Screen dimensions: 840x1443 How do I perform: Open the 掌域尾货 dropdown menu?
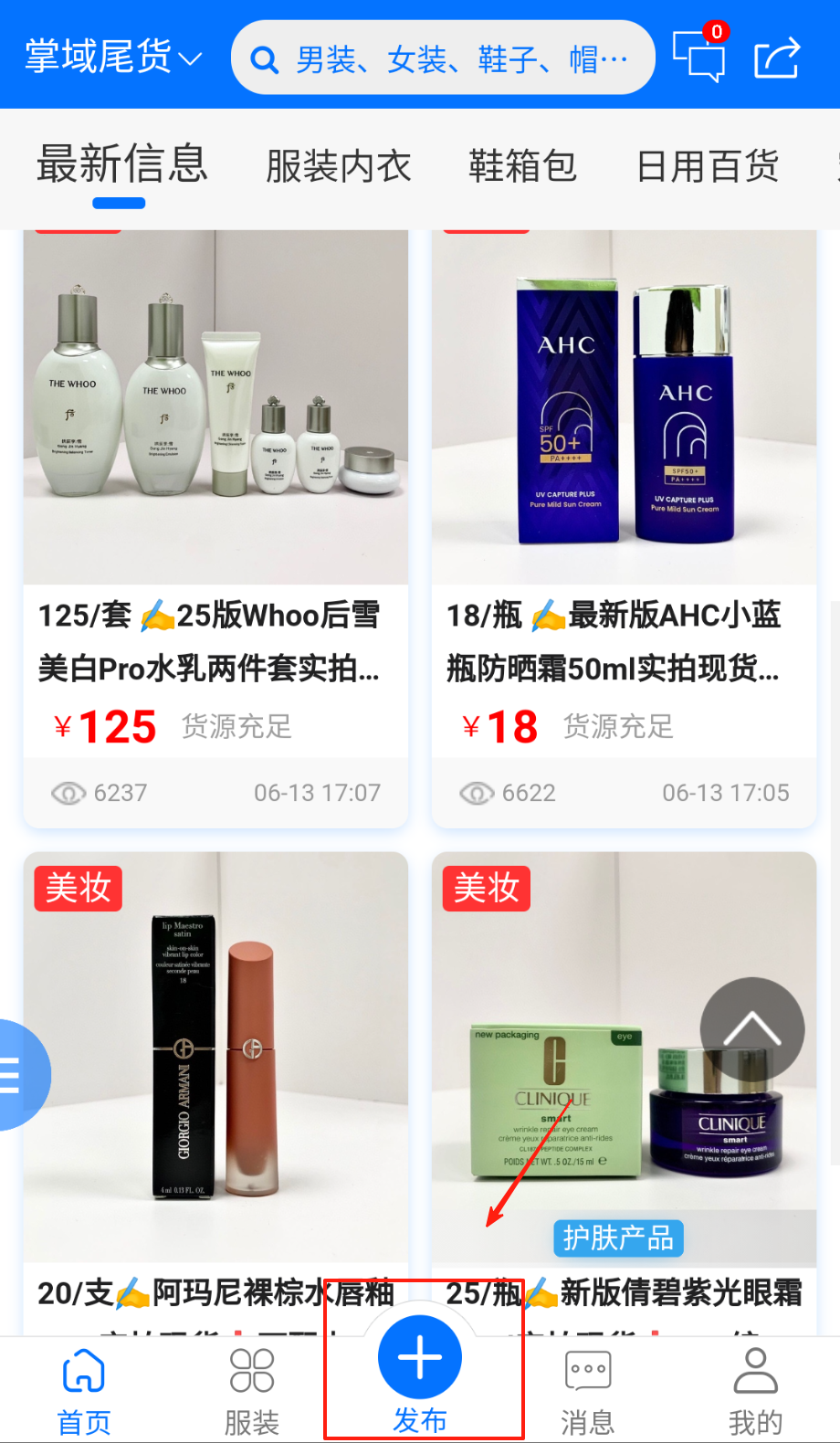pyautogui.click(x=113, y=58)
